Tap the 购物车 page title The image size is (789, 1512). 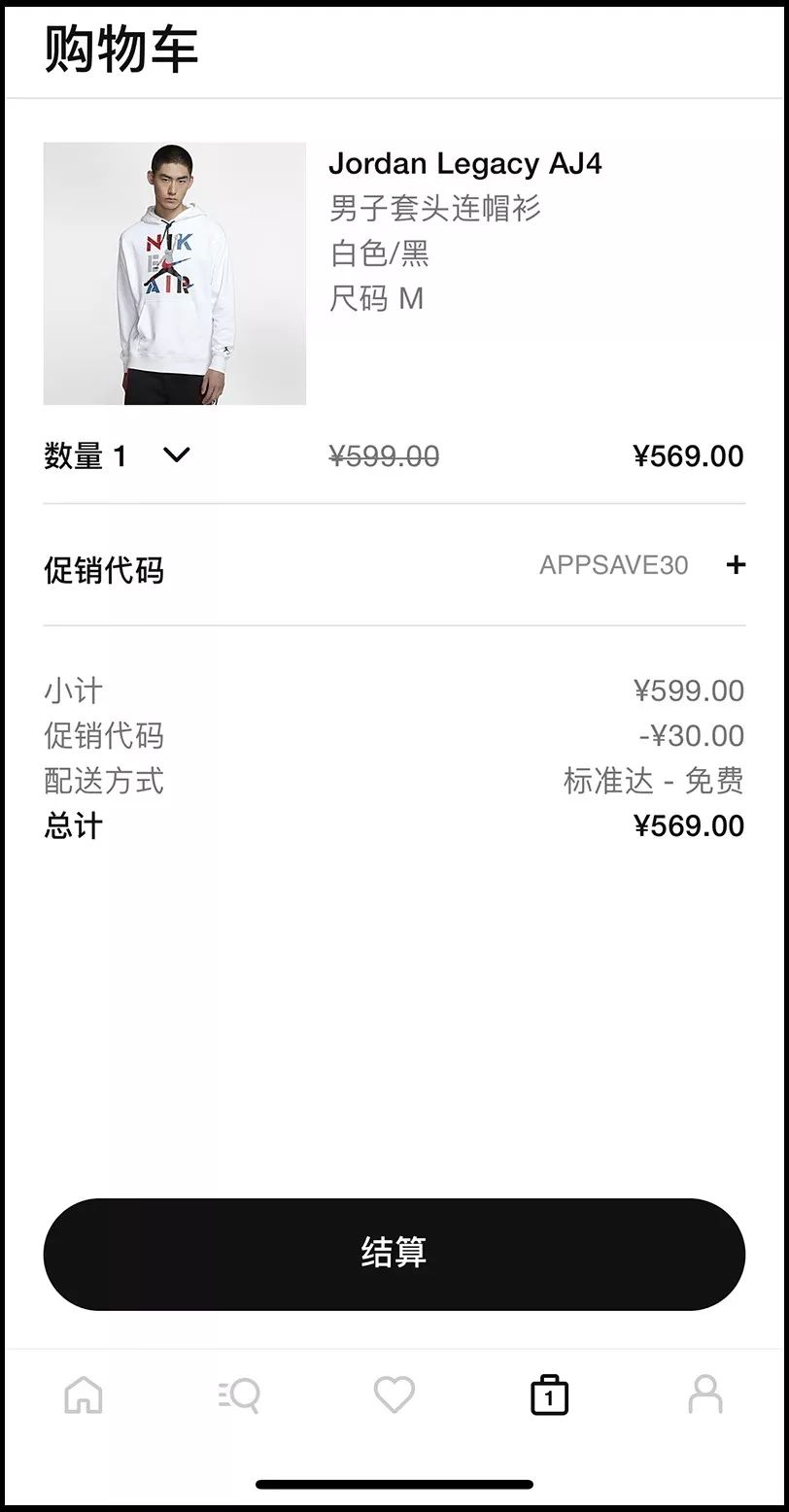pos(120,50)
